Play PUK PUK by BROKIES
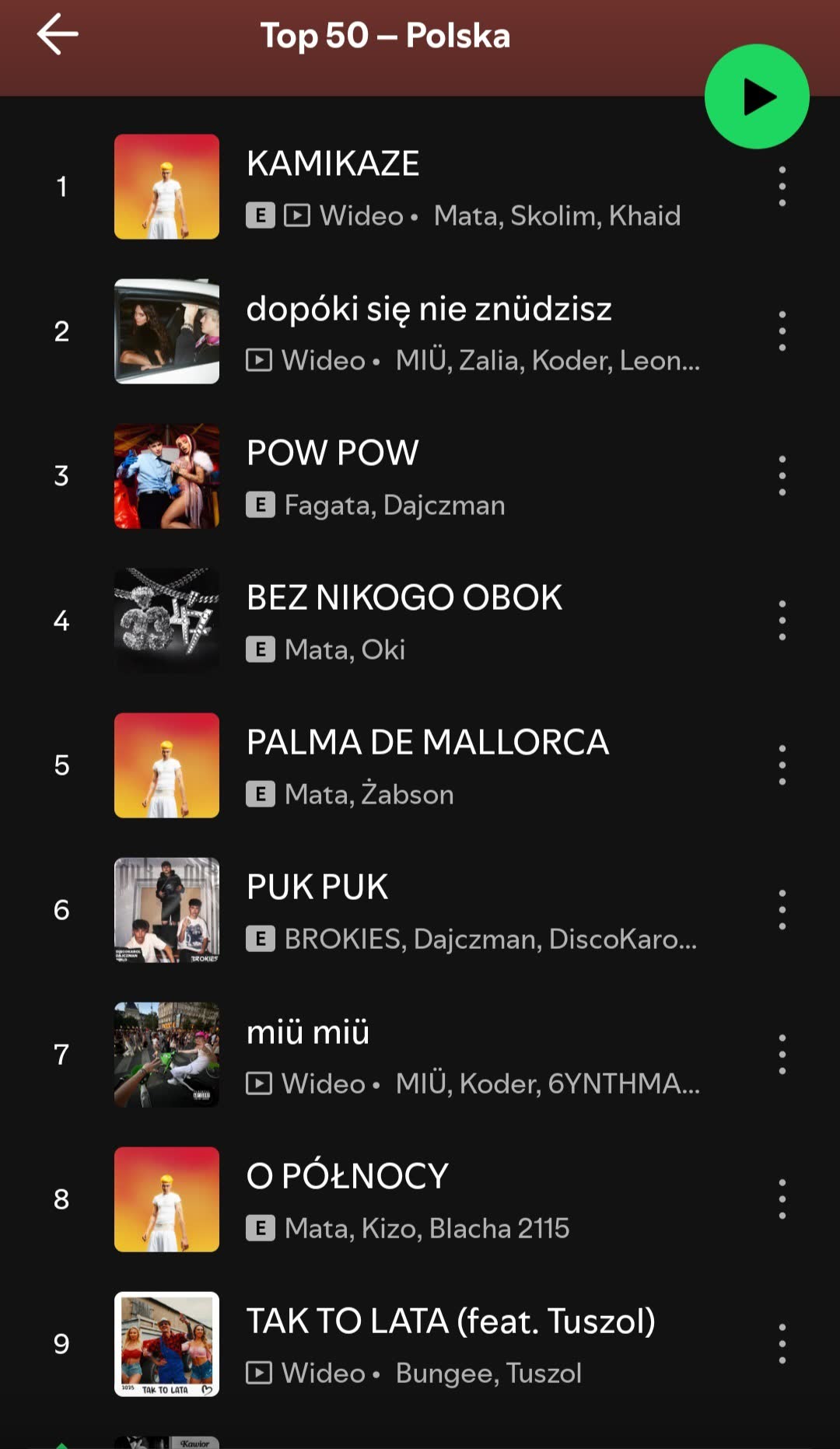 (317, 887)
